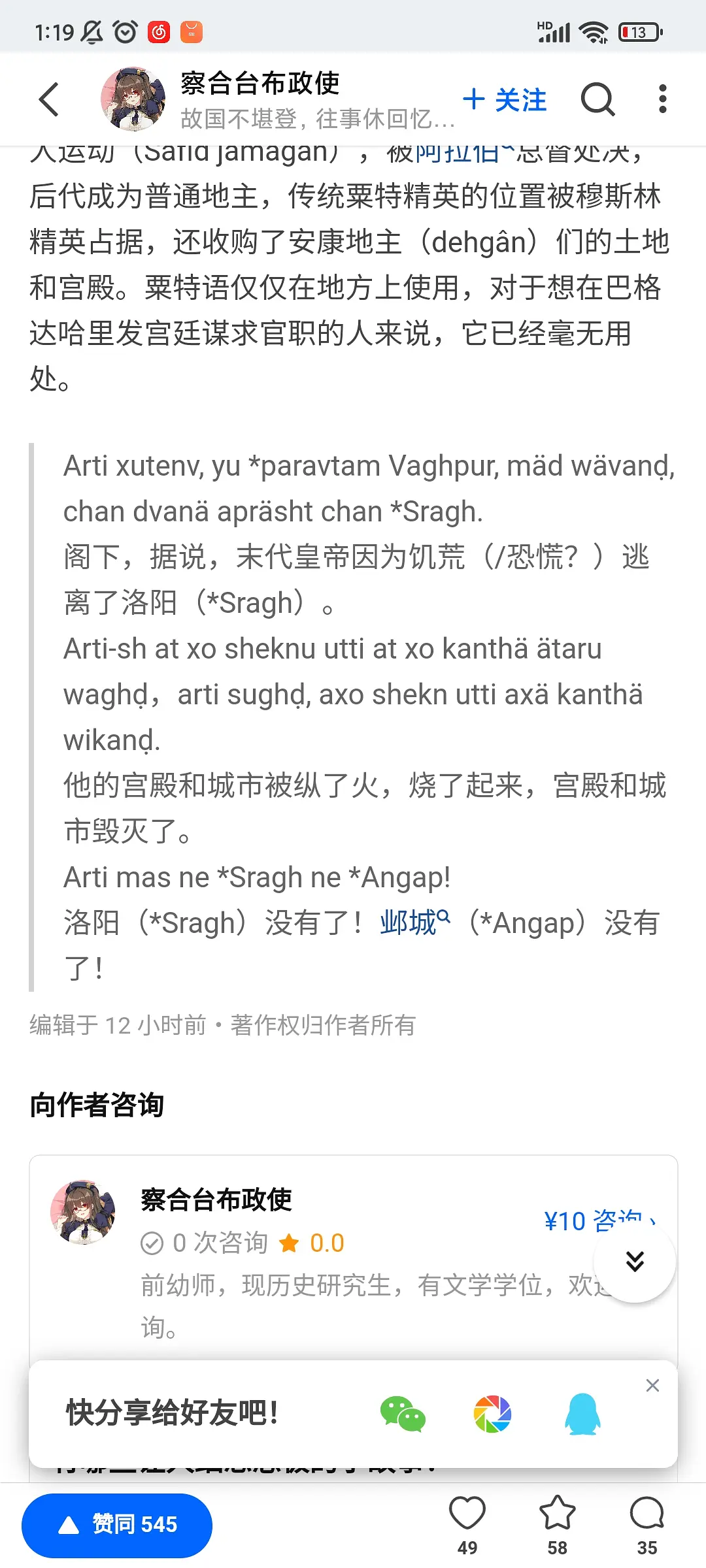Upvote with 赞同 545 button
The width and height of the screenshot is (706, 1568).
tap(117, 1525)
